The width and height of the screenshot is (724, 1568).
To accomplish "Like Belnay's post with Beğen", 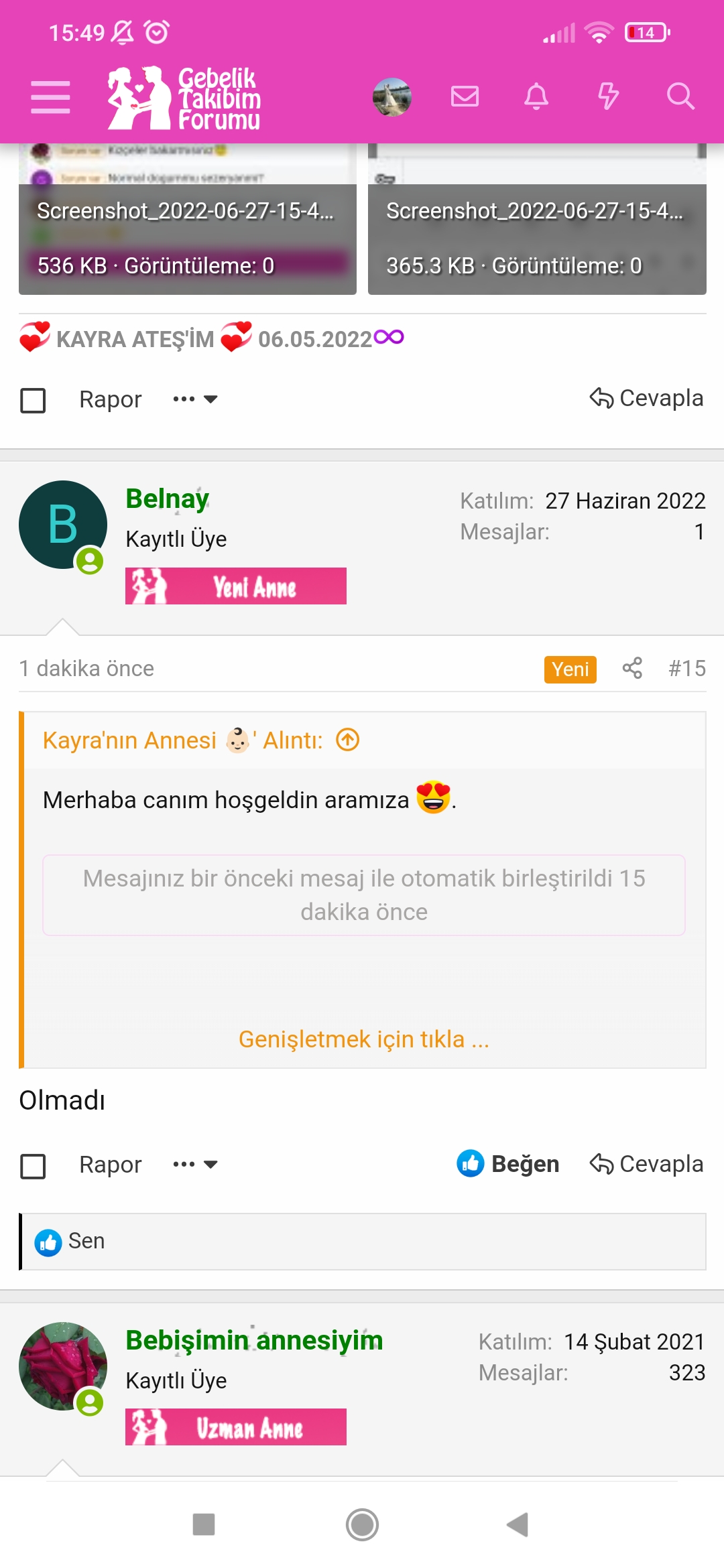I will [508, 1164].
